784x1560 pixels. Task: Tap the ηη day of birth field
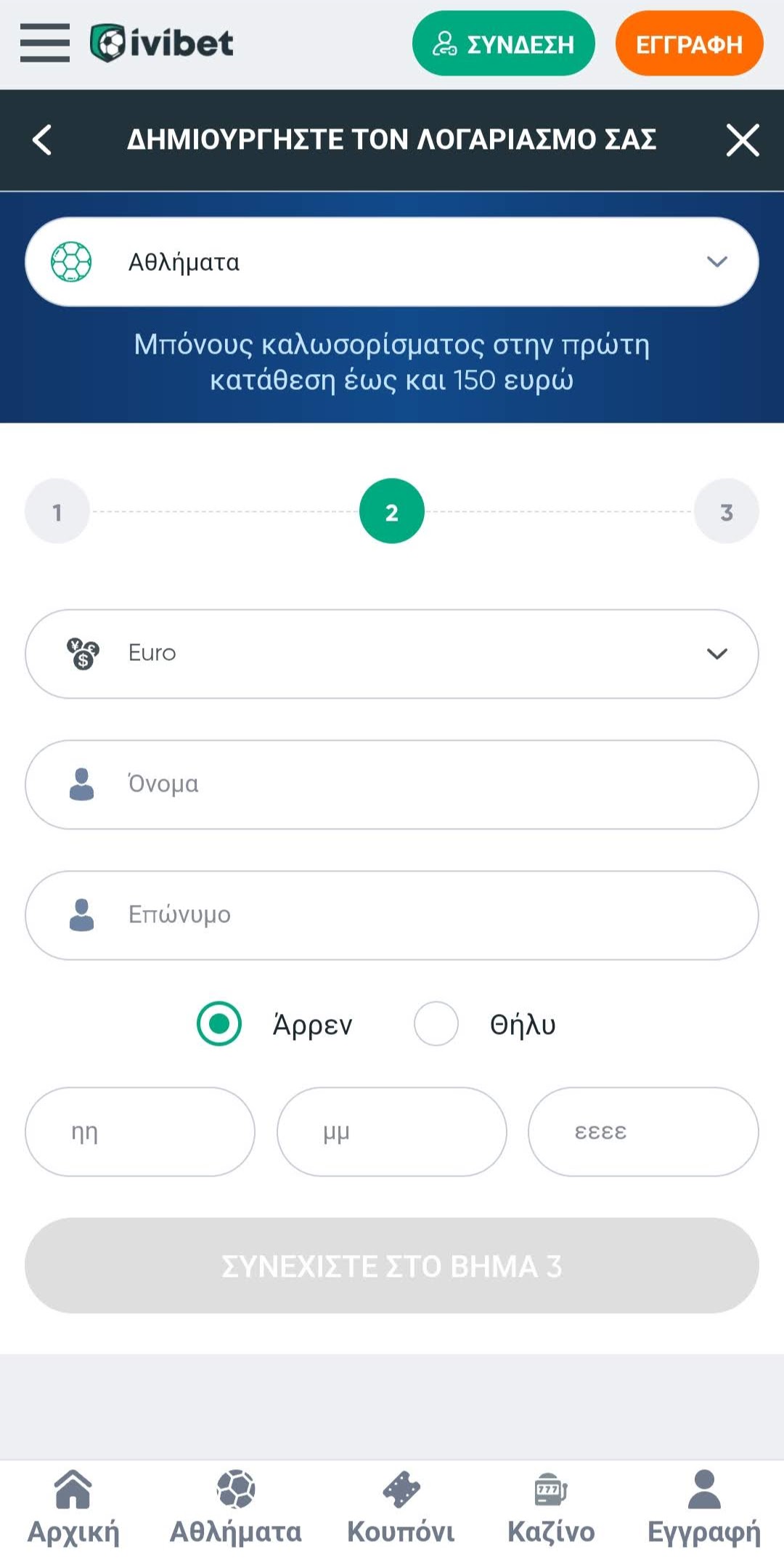[140, 1132]
